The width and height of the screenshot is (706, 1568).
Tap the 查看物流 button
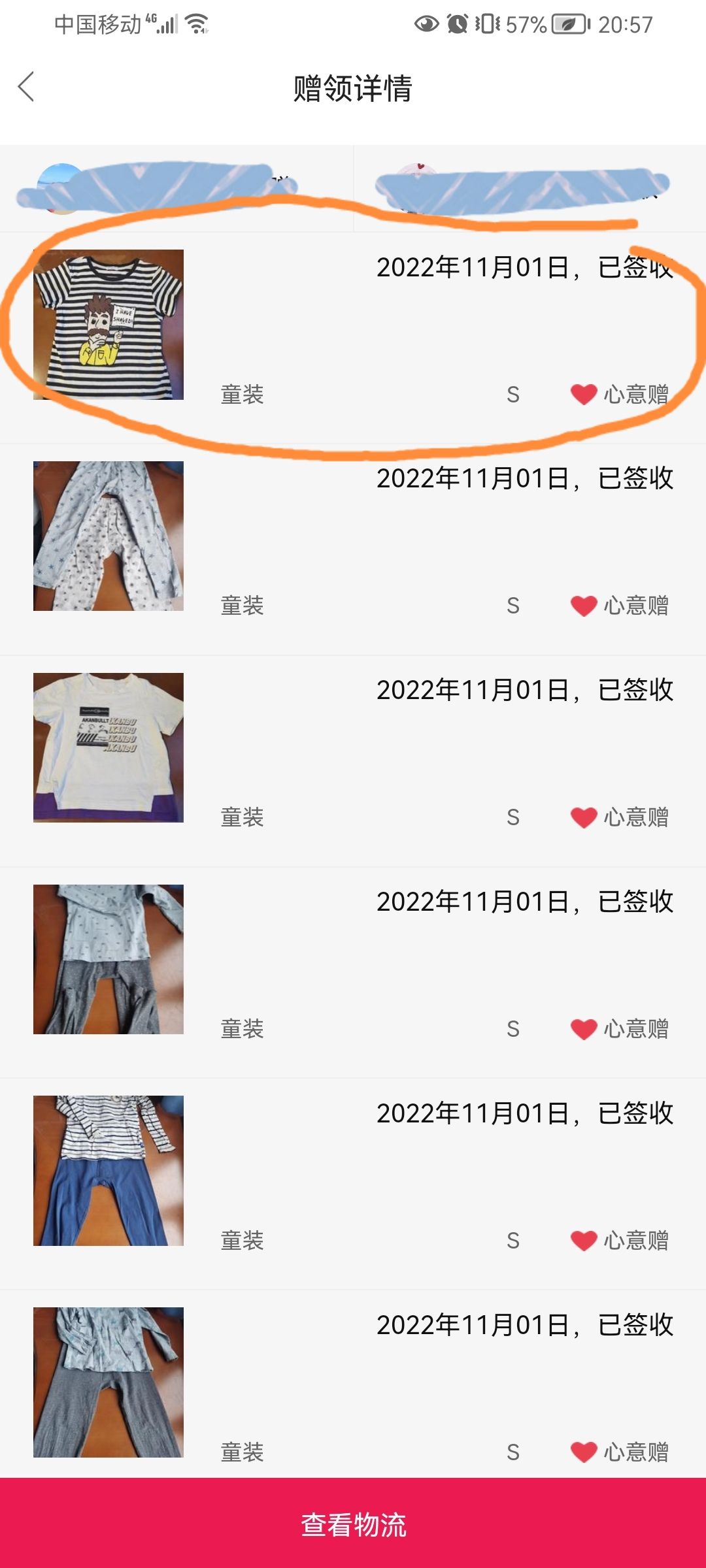pyautogui.click(x=353, y=1524)
